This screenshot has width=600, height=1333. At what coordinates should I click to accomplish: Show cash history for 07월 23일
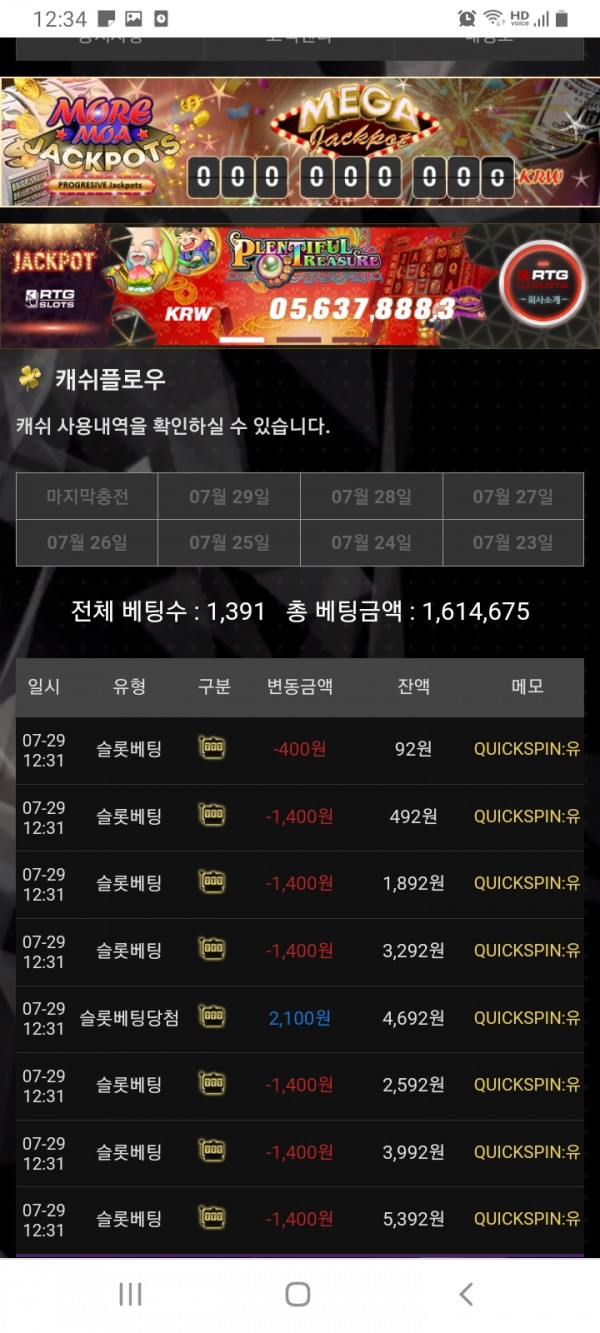pyautogui.click(x=513, y=543)
